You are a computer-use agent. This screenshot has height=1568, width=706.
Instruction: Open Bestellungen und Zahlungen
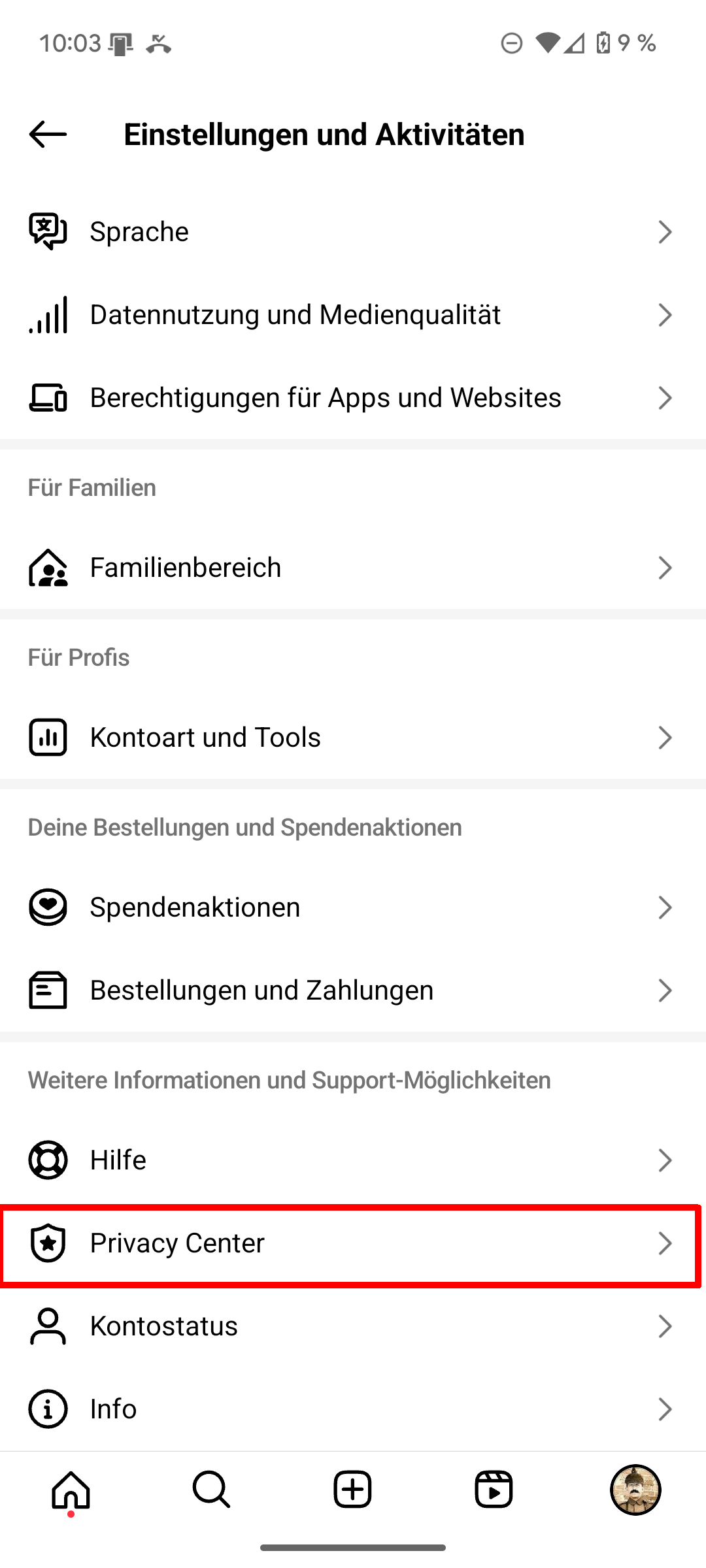[353, 990]
